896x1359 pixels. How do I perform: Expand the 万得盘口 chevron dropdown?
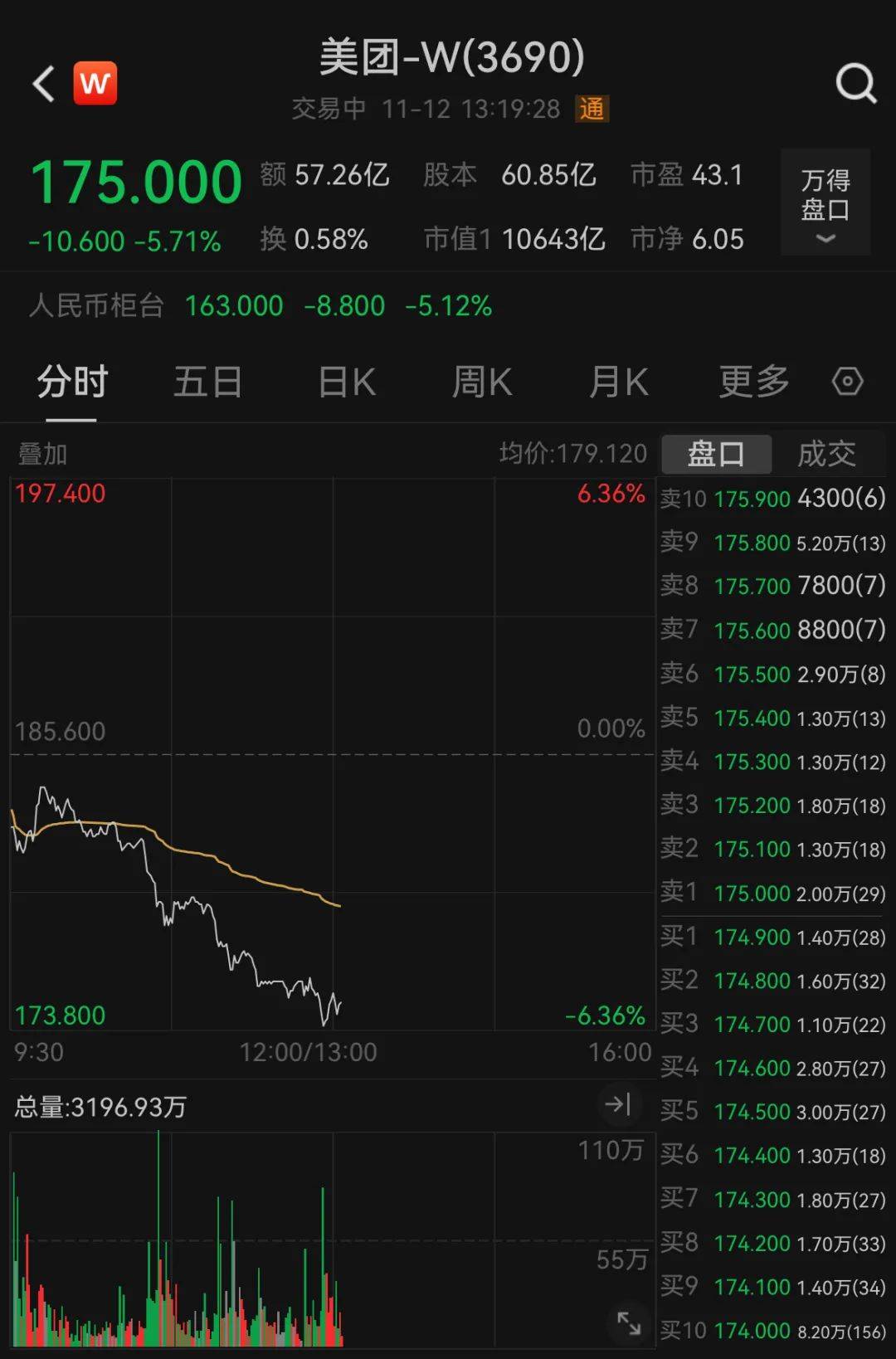click(825, 239)
